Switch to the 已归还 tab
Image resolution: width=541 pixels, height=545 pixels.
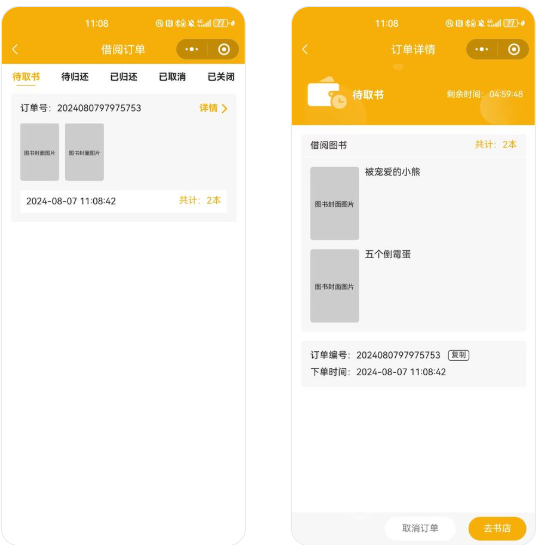123,76
